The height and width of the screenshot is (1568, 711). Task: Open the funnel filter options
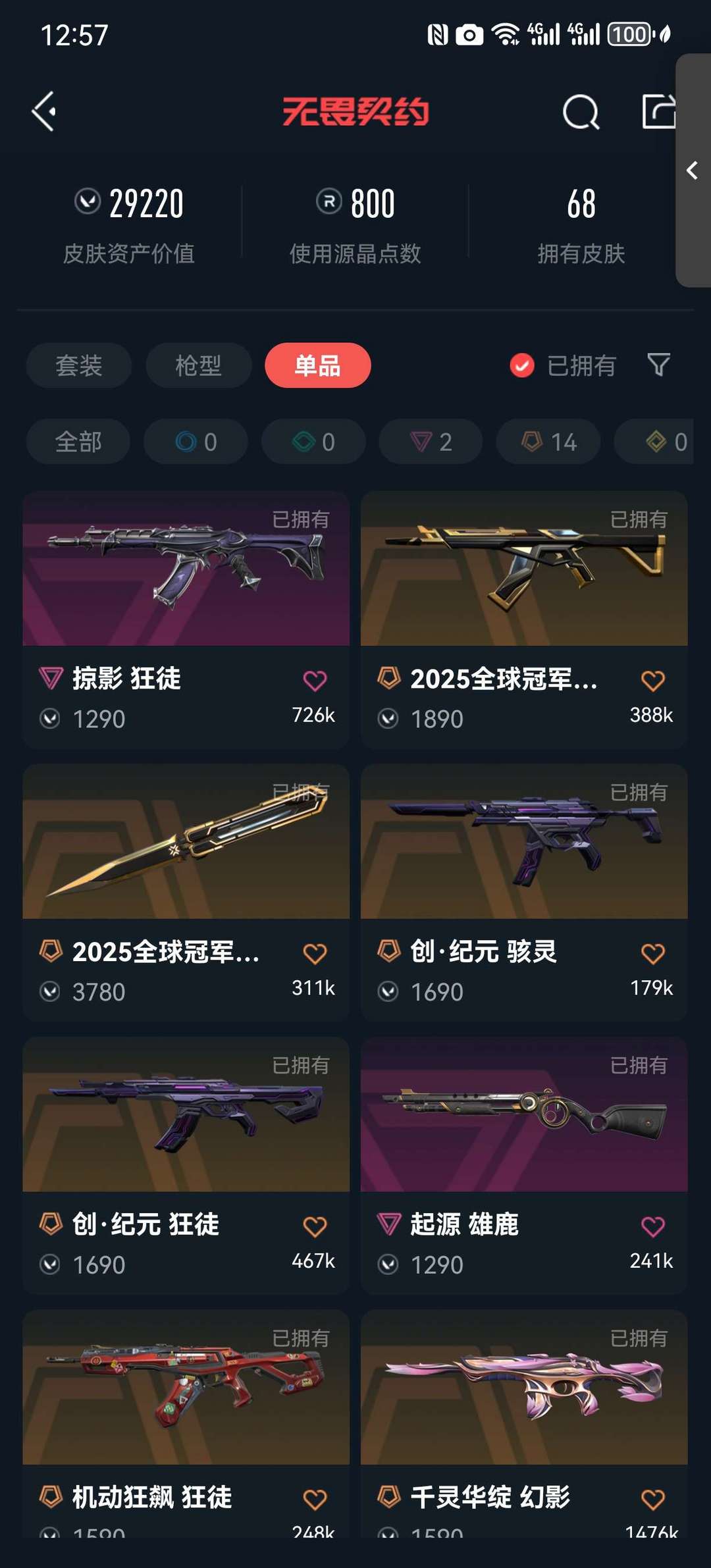click(658, 365)
